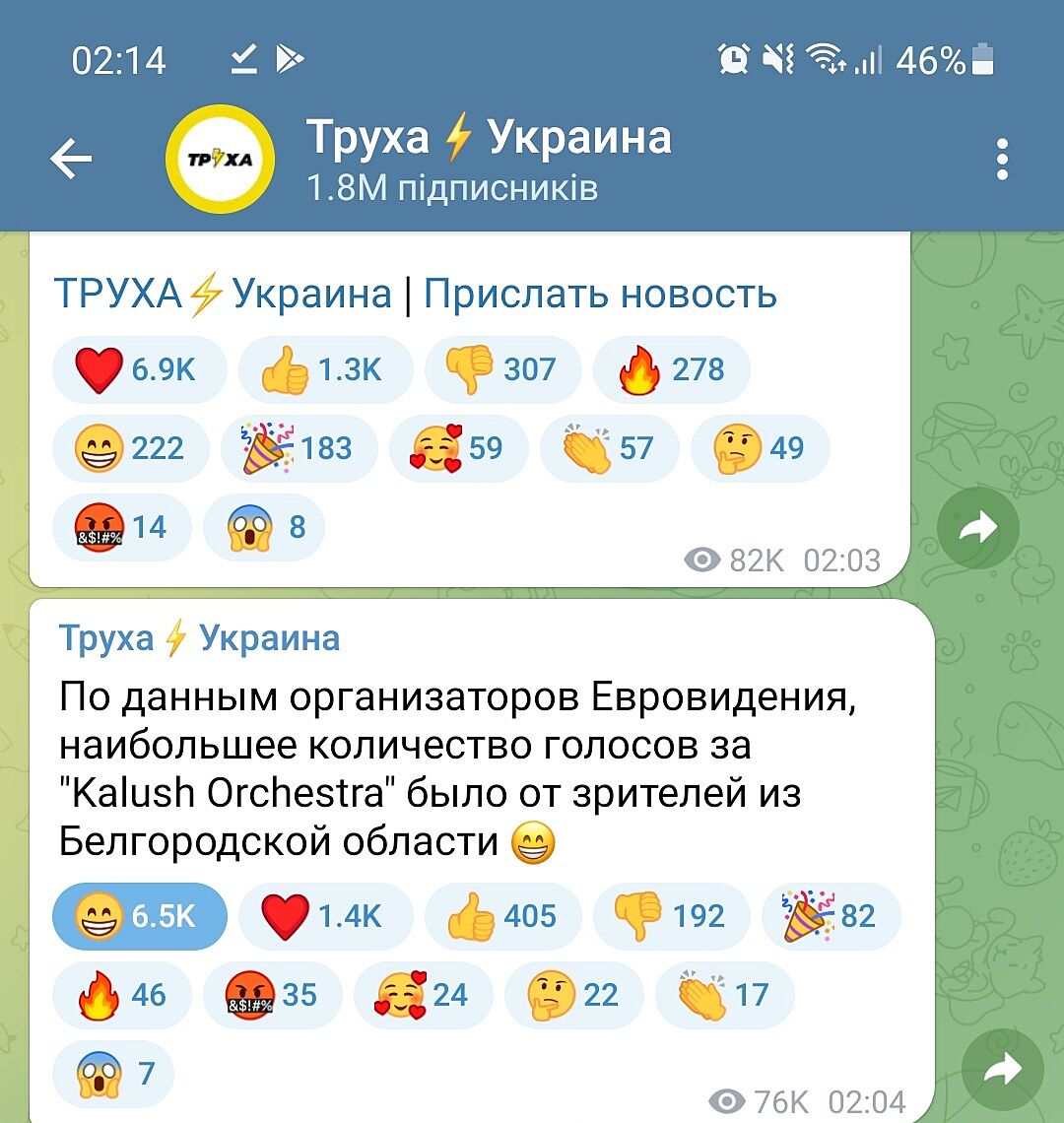Tap the 192 thumbs down reaction
Viewport: 1064px width, 1123px height.
671,916
